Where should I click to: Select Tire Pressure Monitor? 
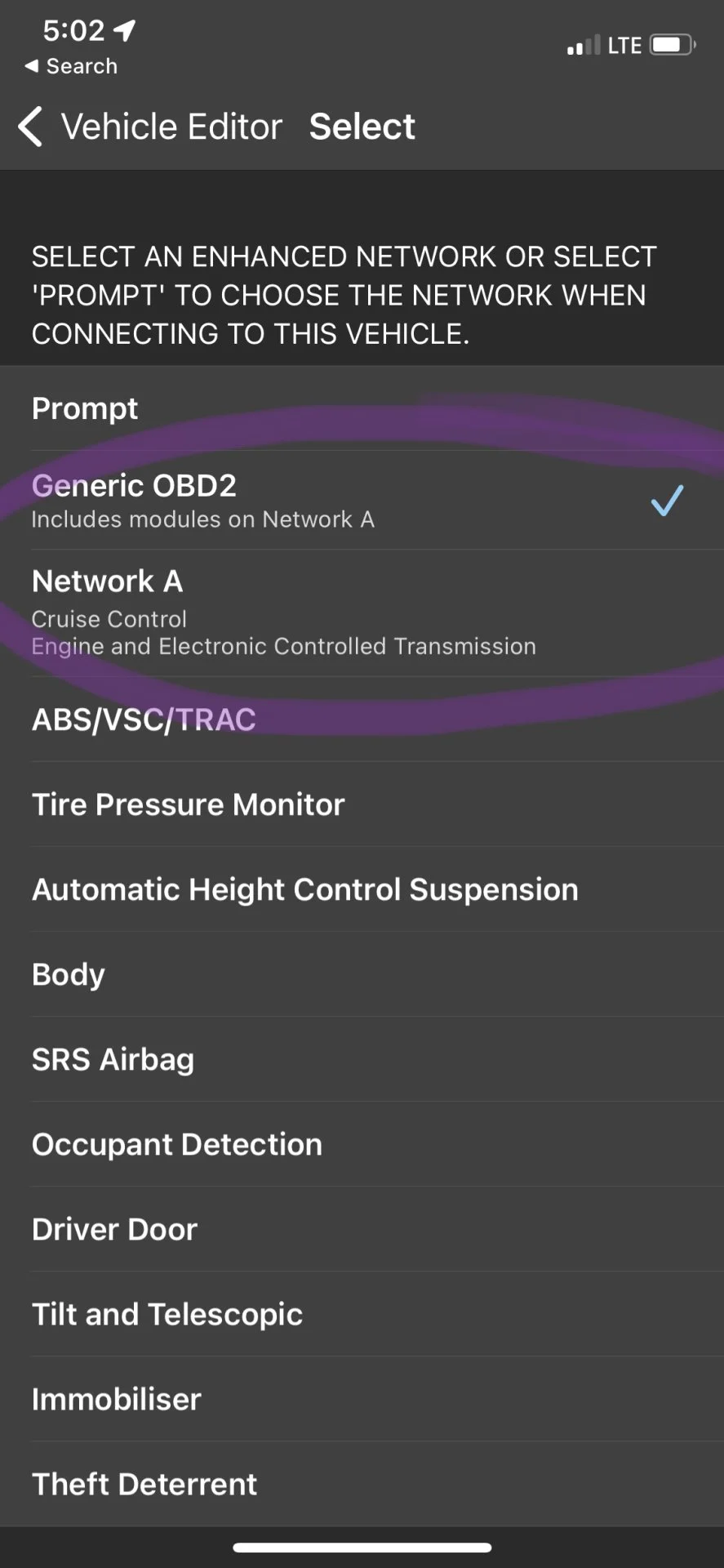tap(362, 804)
